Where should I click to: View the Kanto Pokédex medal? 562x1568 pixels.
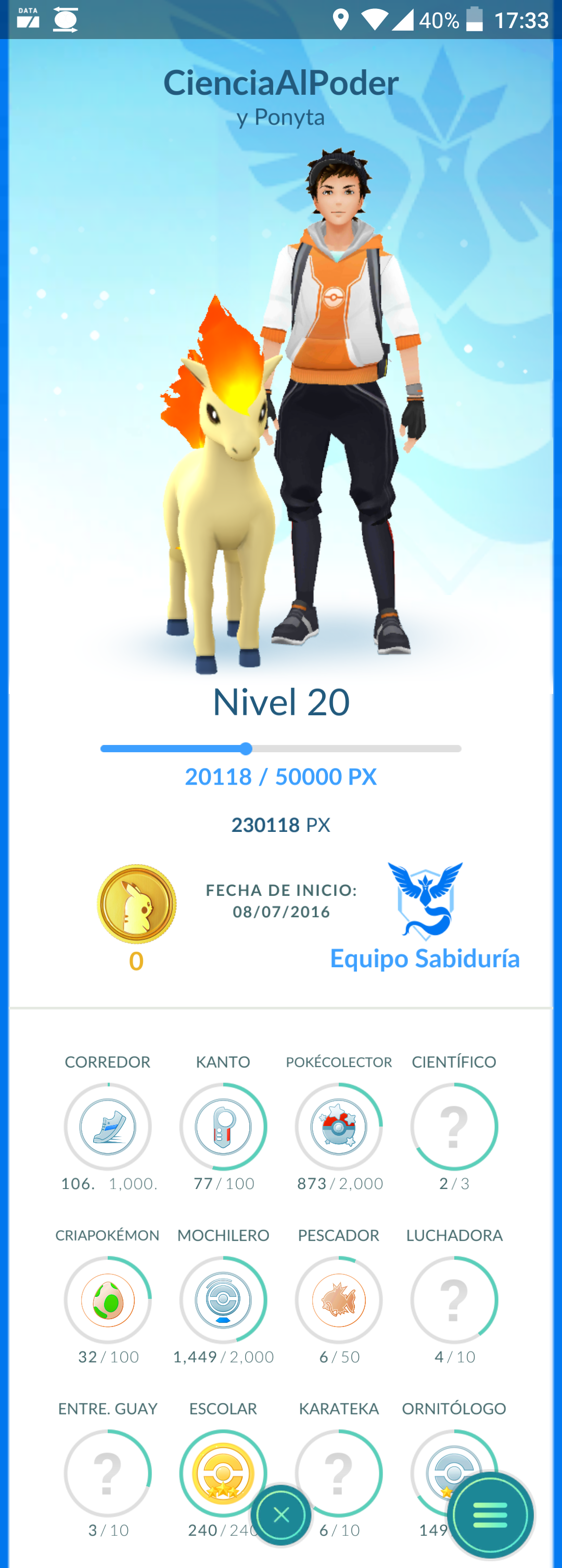(223, 1127)
